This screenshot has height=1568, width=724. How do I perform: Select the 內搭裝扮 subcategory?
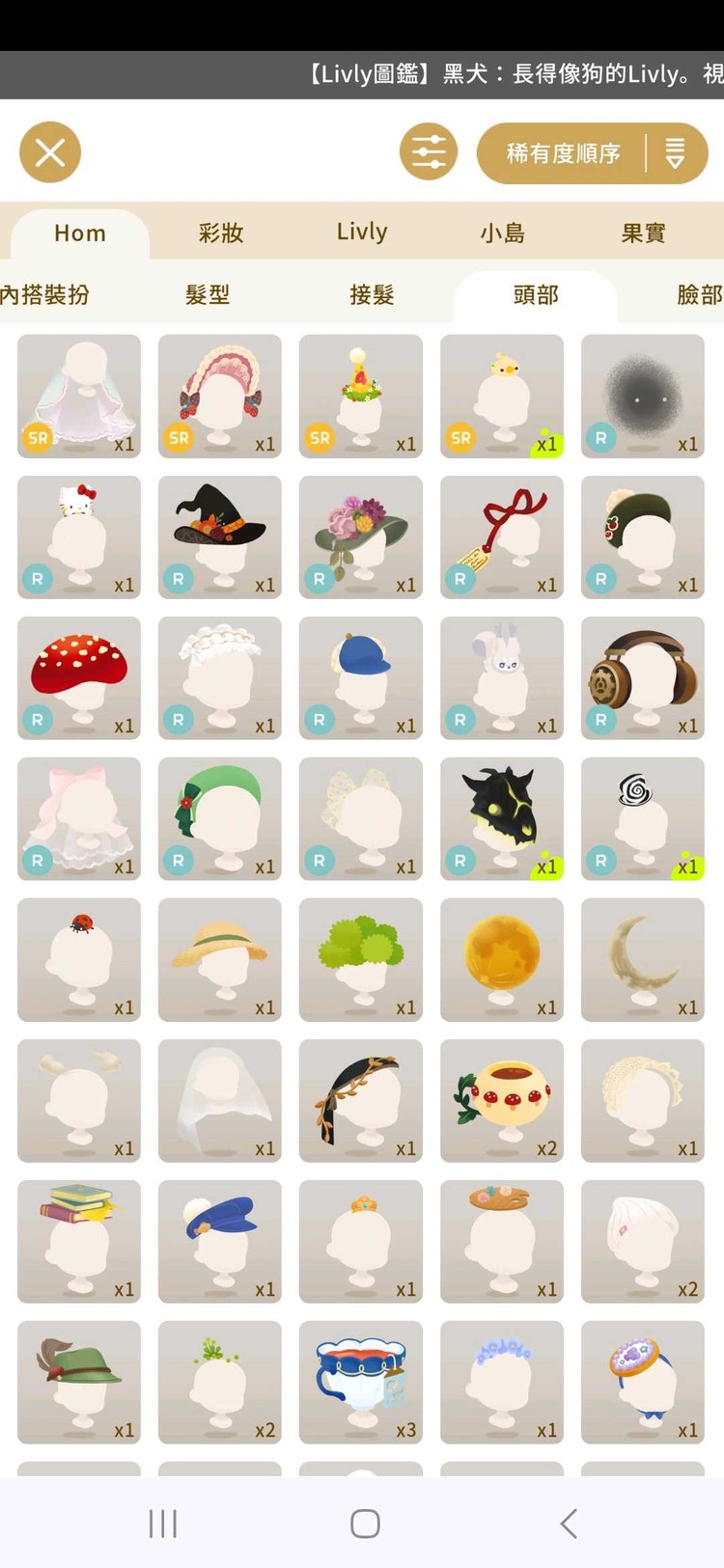coord(44,294)
